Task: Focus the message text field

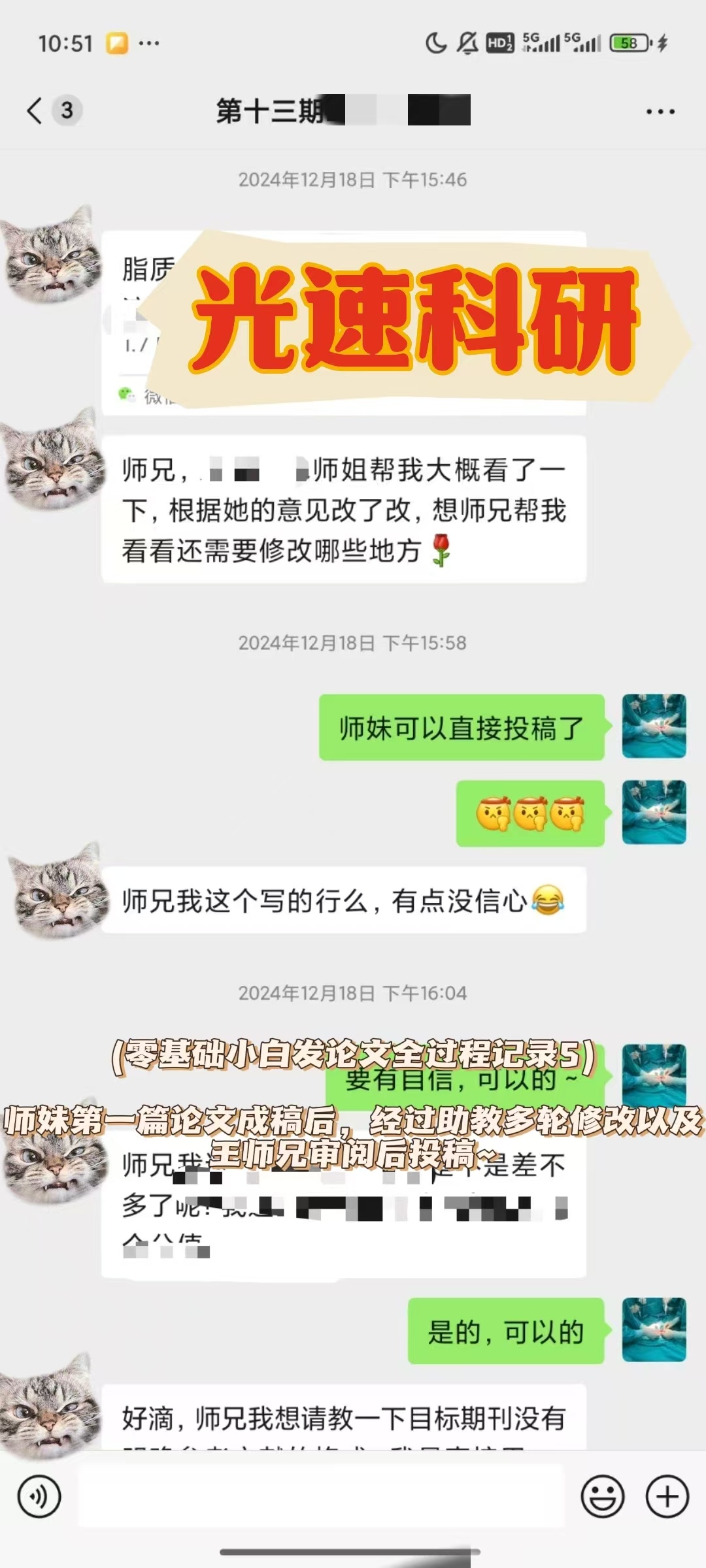Action: 320,1496
